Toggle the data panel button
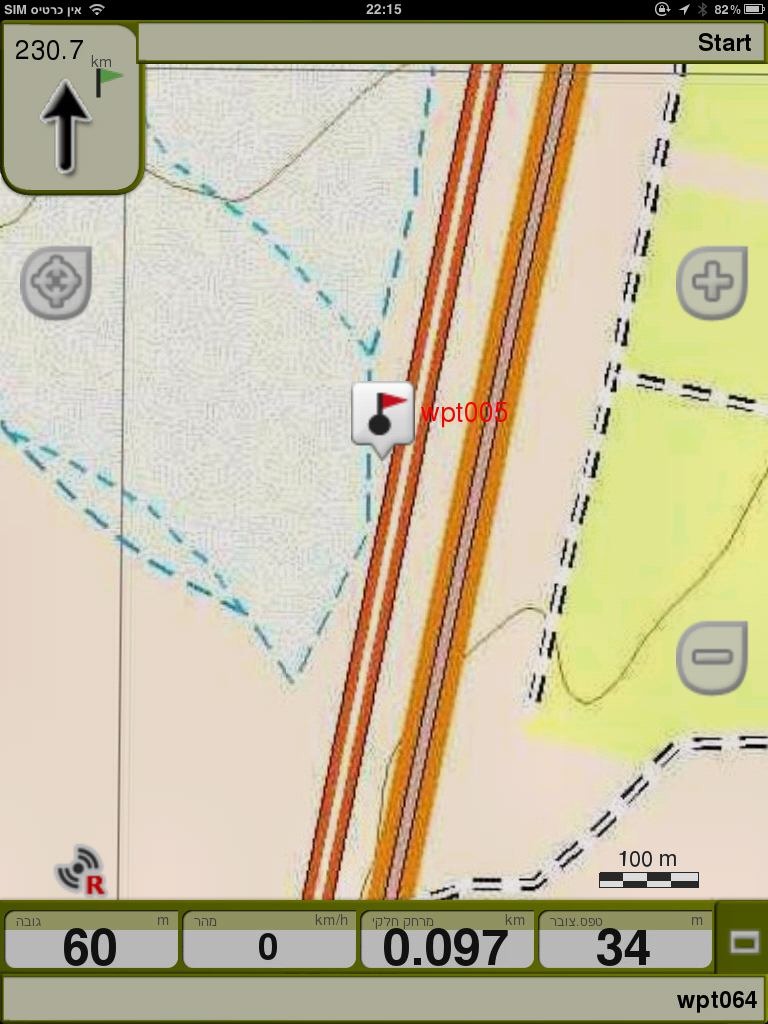Image resolution: width=768 pixels, height=1024 pixels. [x=743, y=940]
